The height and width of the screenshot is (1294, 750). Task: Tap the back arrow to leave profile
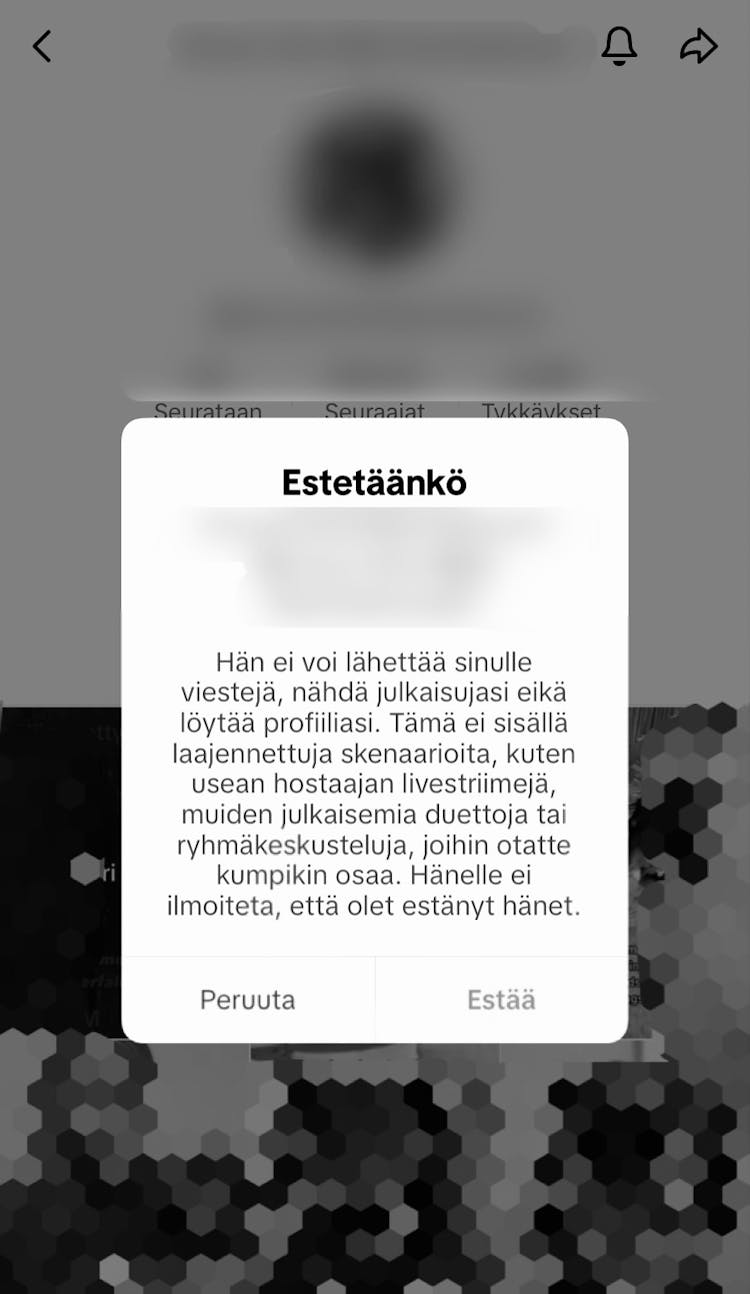(x=43, y=46)
